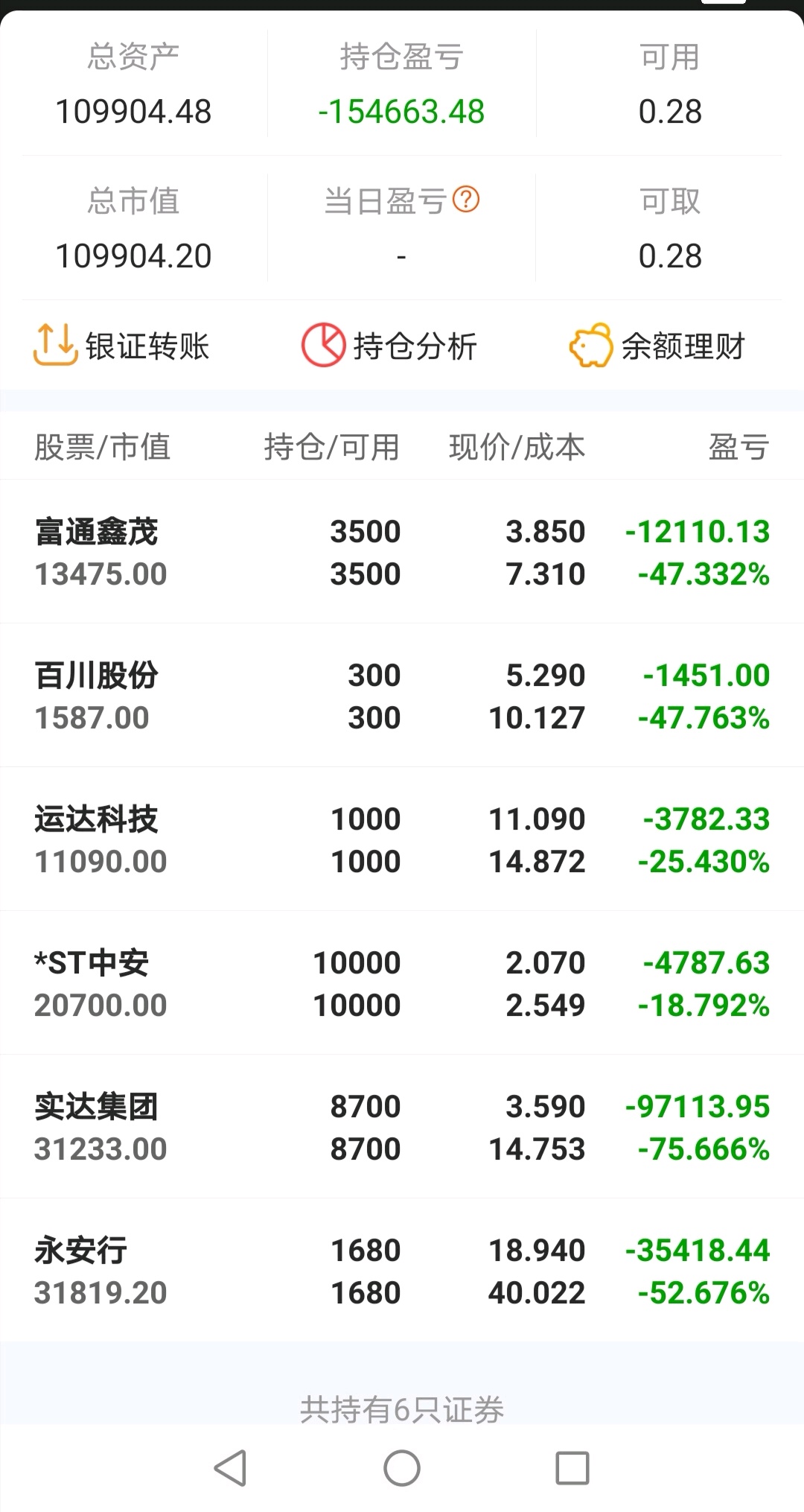Viewport: 804px width, 1512px height.
Task: Select the *ST中安 holding
Action: pyautogui.click(x=402, y=982)
